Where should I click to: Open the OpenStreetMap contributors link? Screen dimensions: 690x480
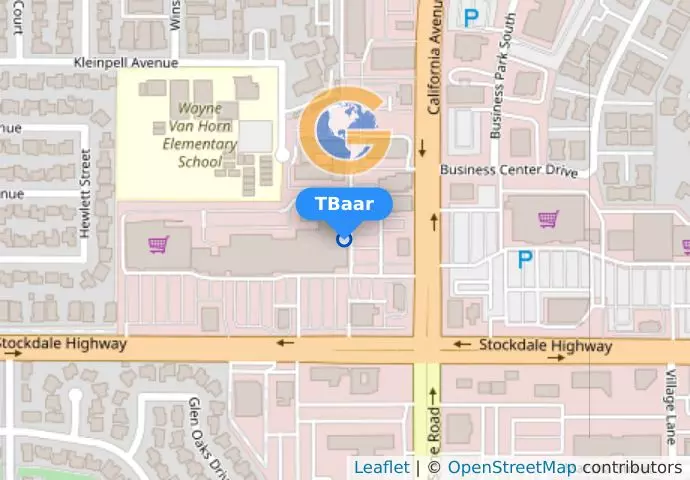coord(511,467)
